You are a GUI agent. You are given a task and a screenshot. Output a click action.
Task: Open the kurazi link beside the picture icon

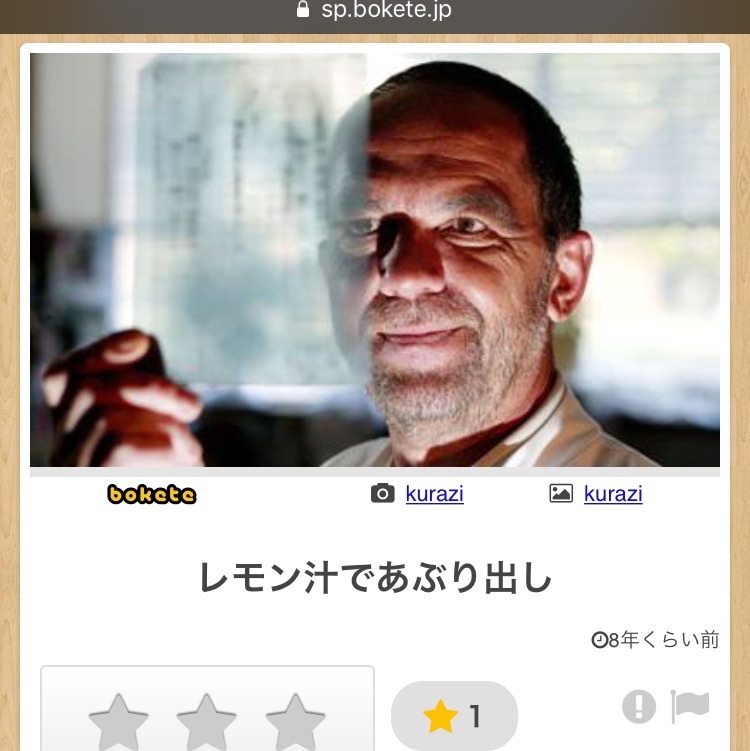point(612,494)
